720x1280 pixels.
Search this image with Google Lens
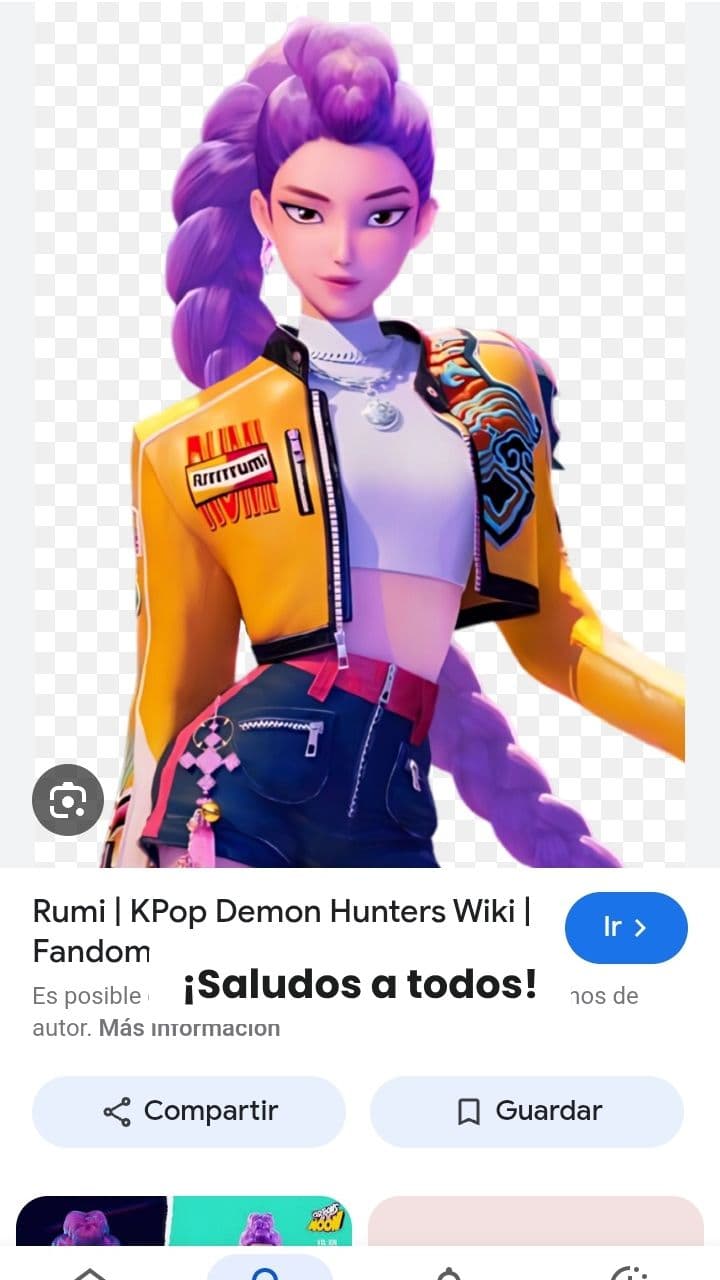(x=68, y=800)
